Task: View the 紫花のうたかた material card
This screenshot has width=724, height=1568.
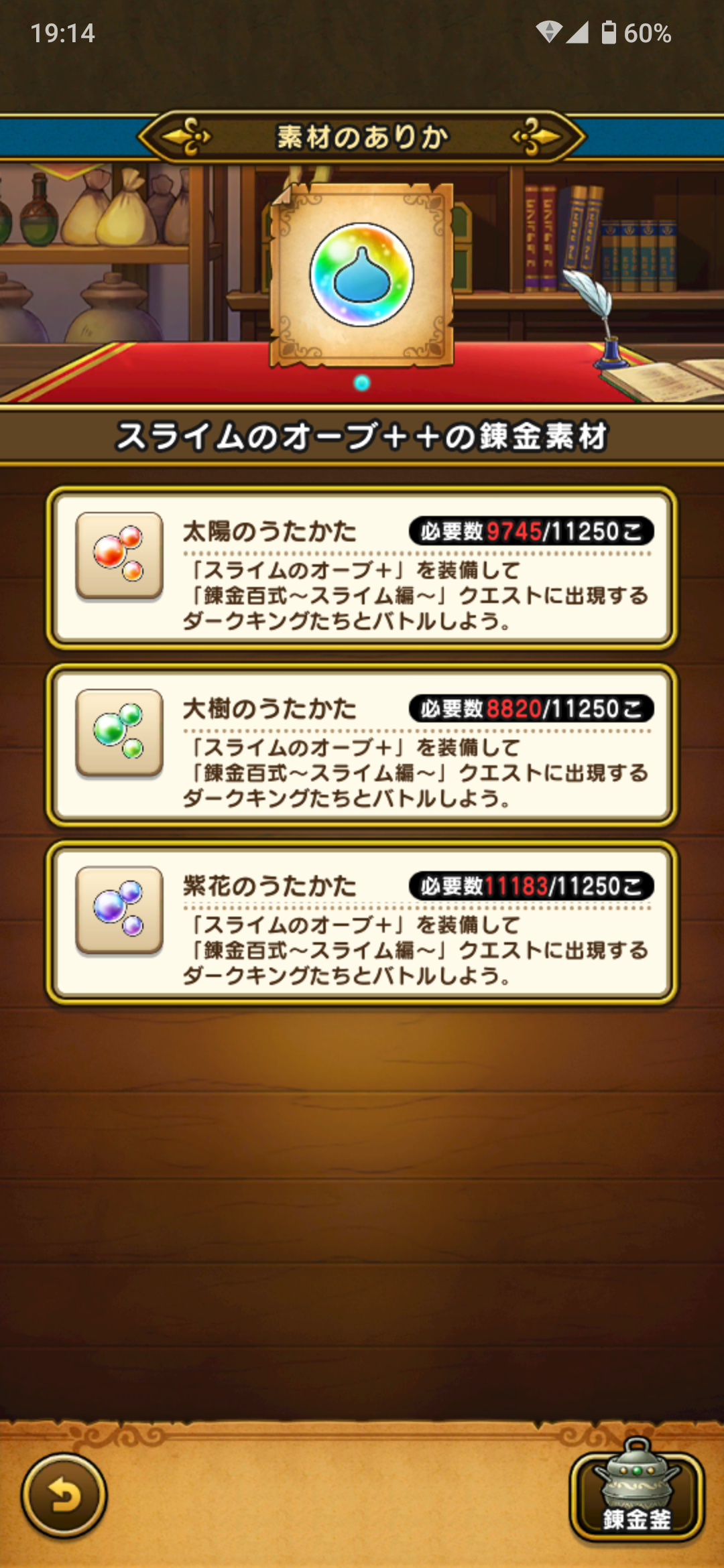Action: point(362,923)
